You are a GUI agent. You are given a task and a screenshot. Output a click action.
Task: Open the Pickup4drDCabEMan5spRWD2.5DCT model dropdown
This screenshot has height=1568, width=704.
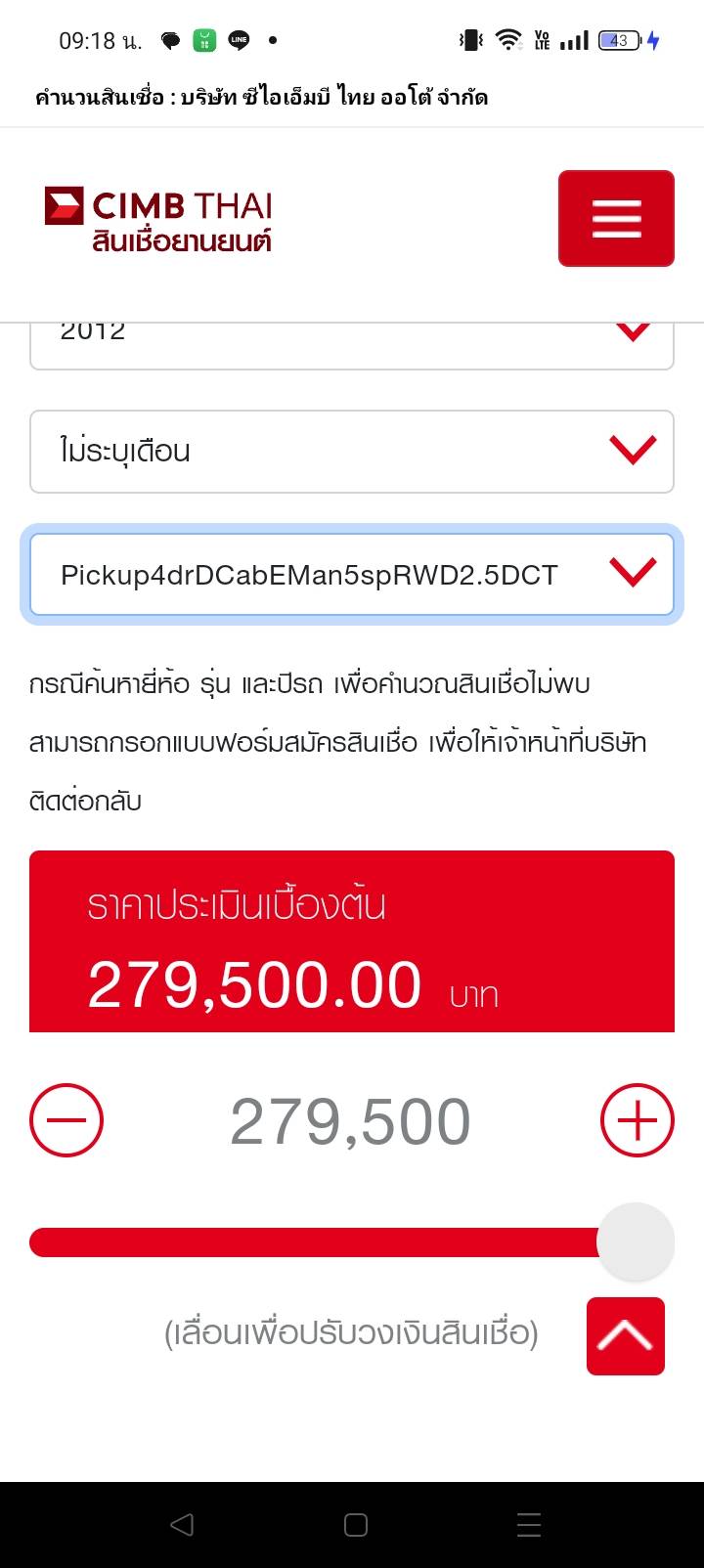point(352,574)
